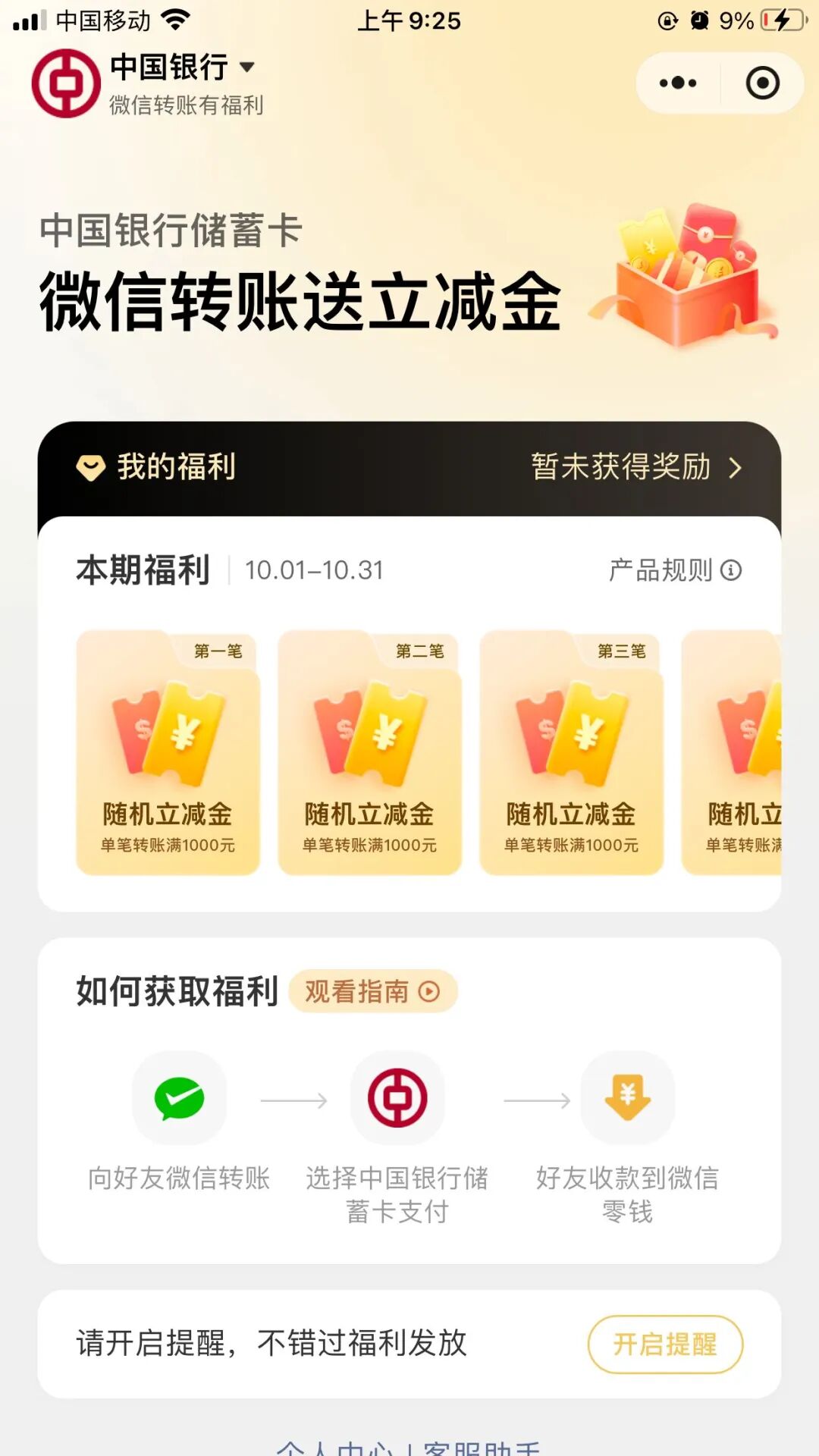
Task: Select the 第二笔 随机立减金 card
Action: [369, 752]
